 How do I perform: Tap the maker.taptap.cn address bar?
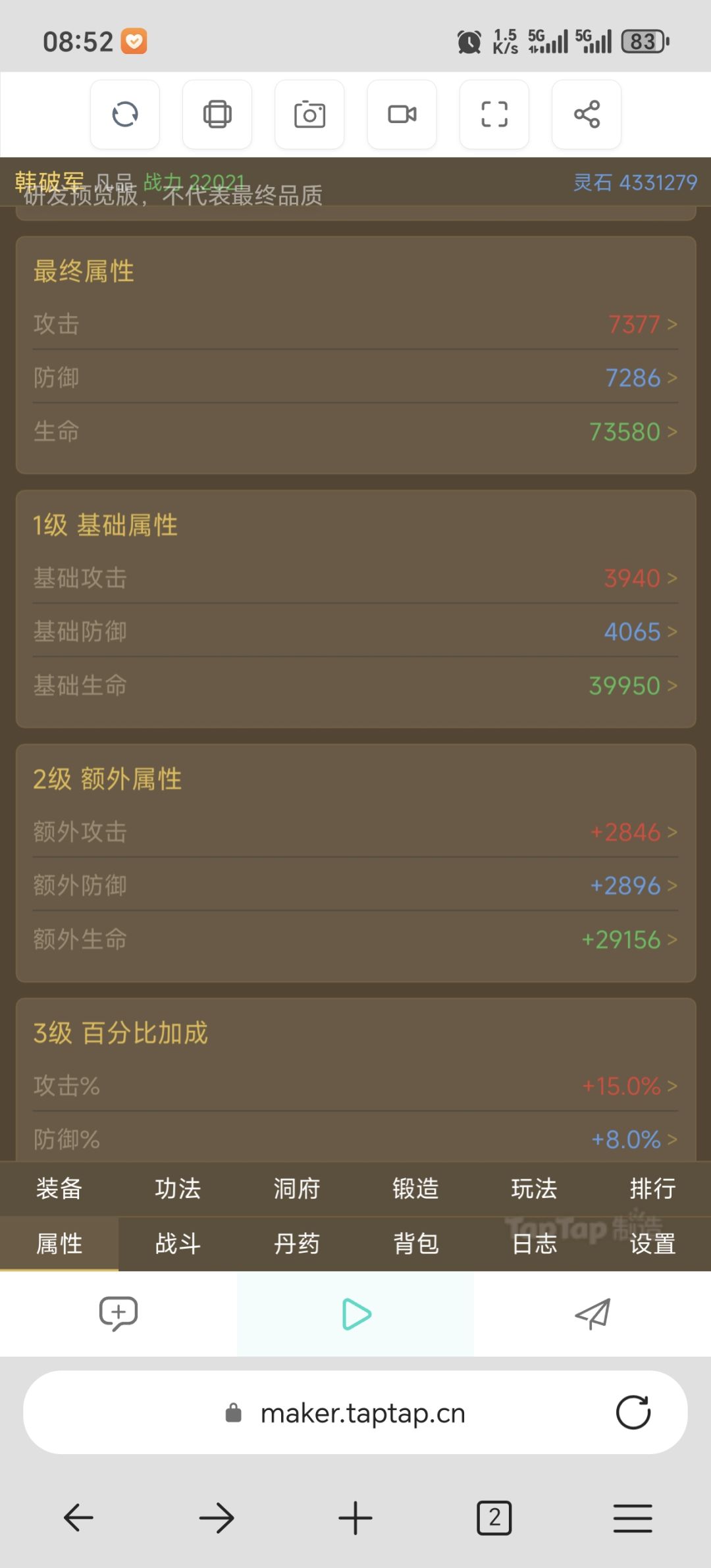[x=355, y=1411]
